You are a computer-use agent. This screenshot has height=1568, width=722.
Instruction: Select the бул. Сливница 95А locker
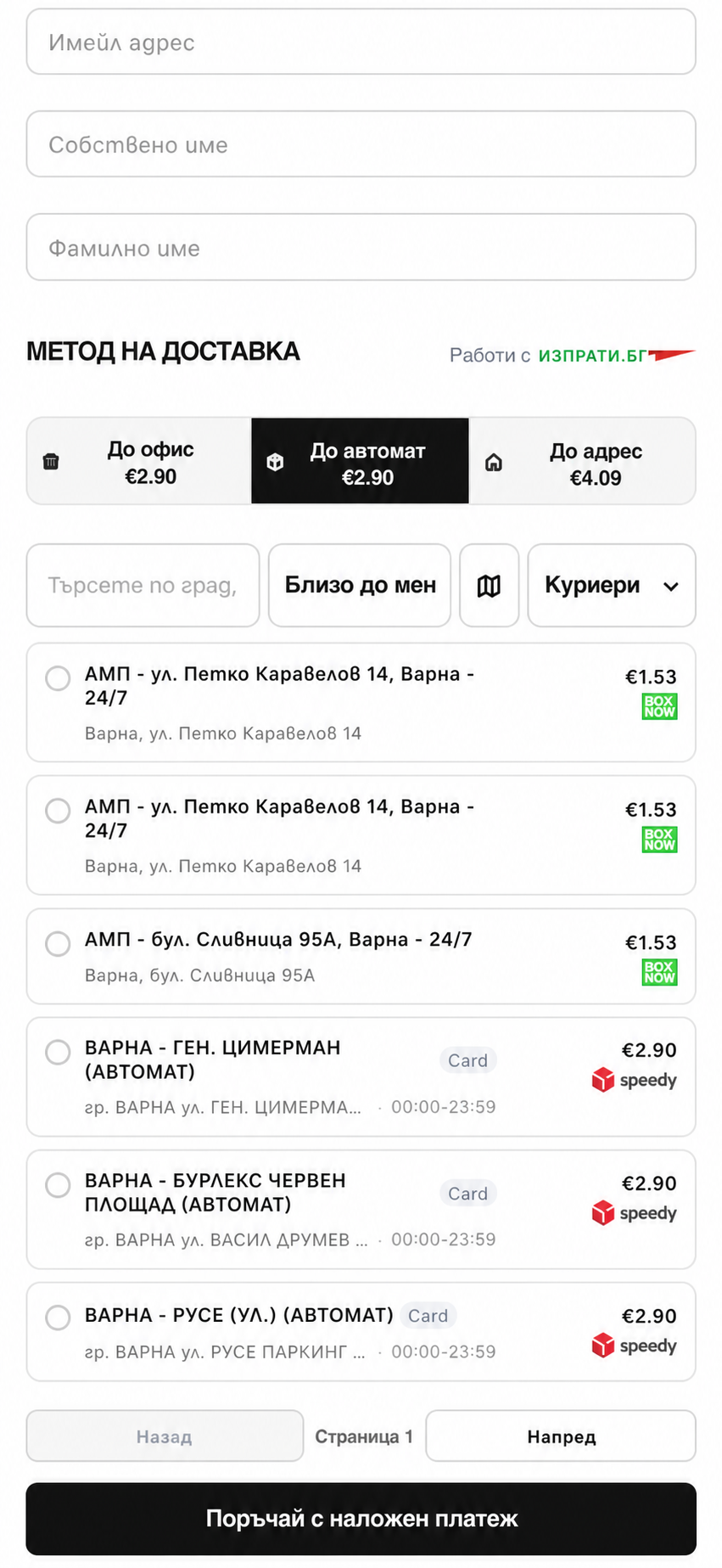[x=361, y=956]
